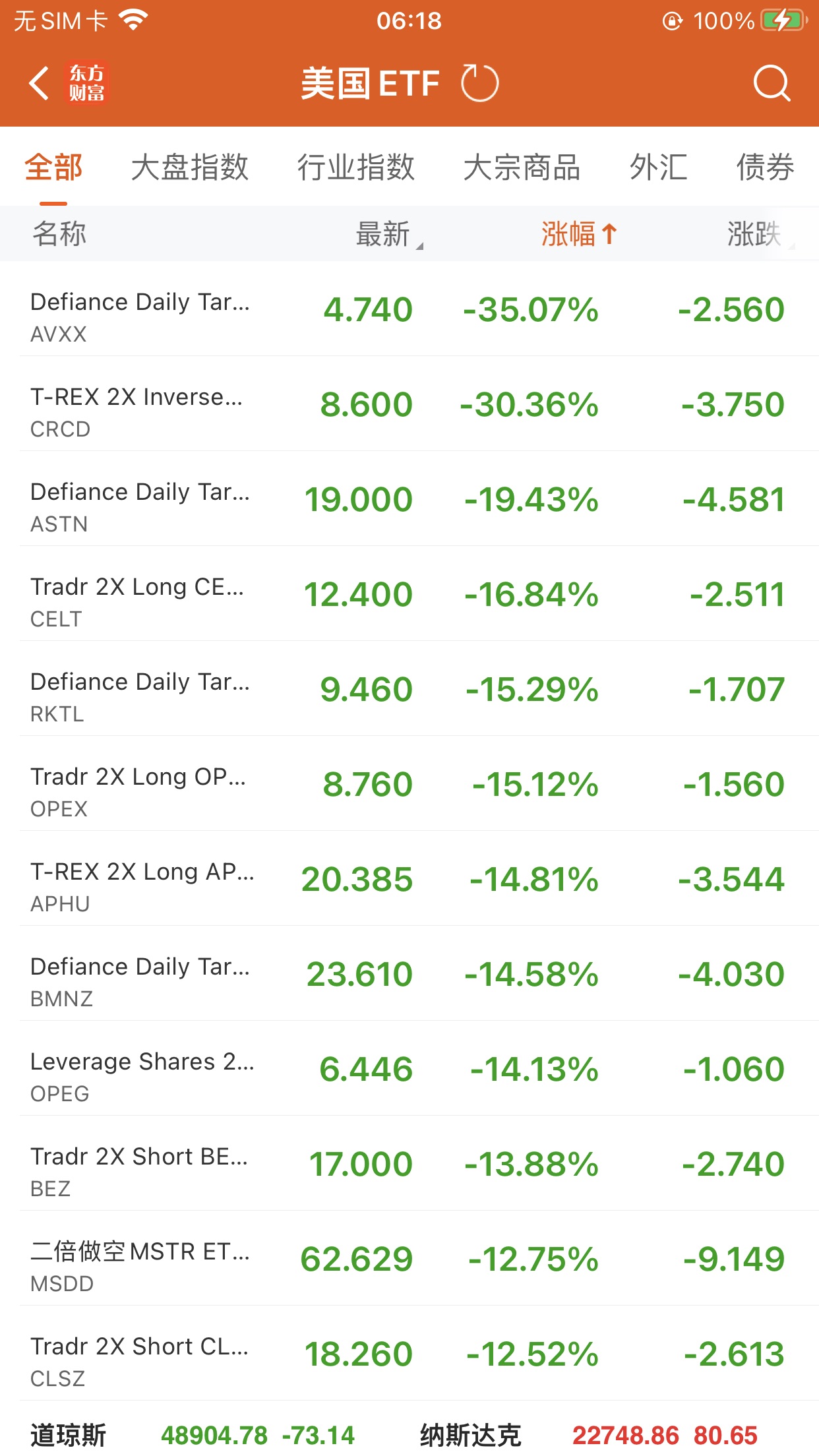The height and width of the screenshot is (1456, 819).
Task: Open the search magnifier
Action: [771, 84]
